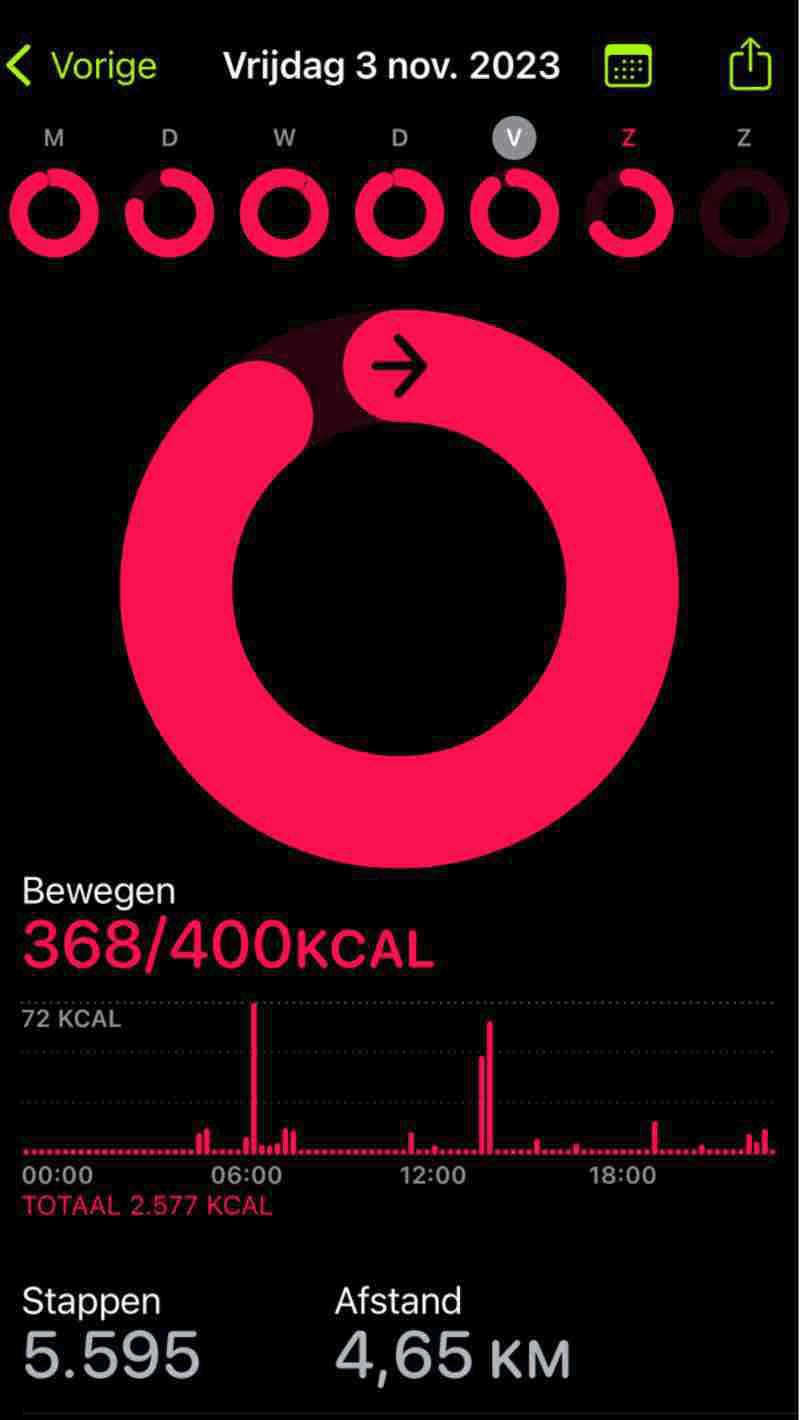Screen dimensions: 800x1420
Task: Select Thursday's activity ring
Action: (399, 213)
